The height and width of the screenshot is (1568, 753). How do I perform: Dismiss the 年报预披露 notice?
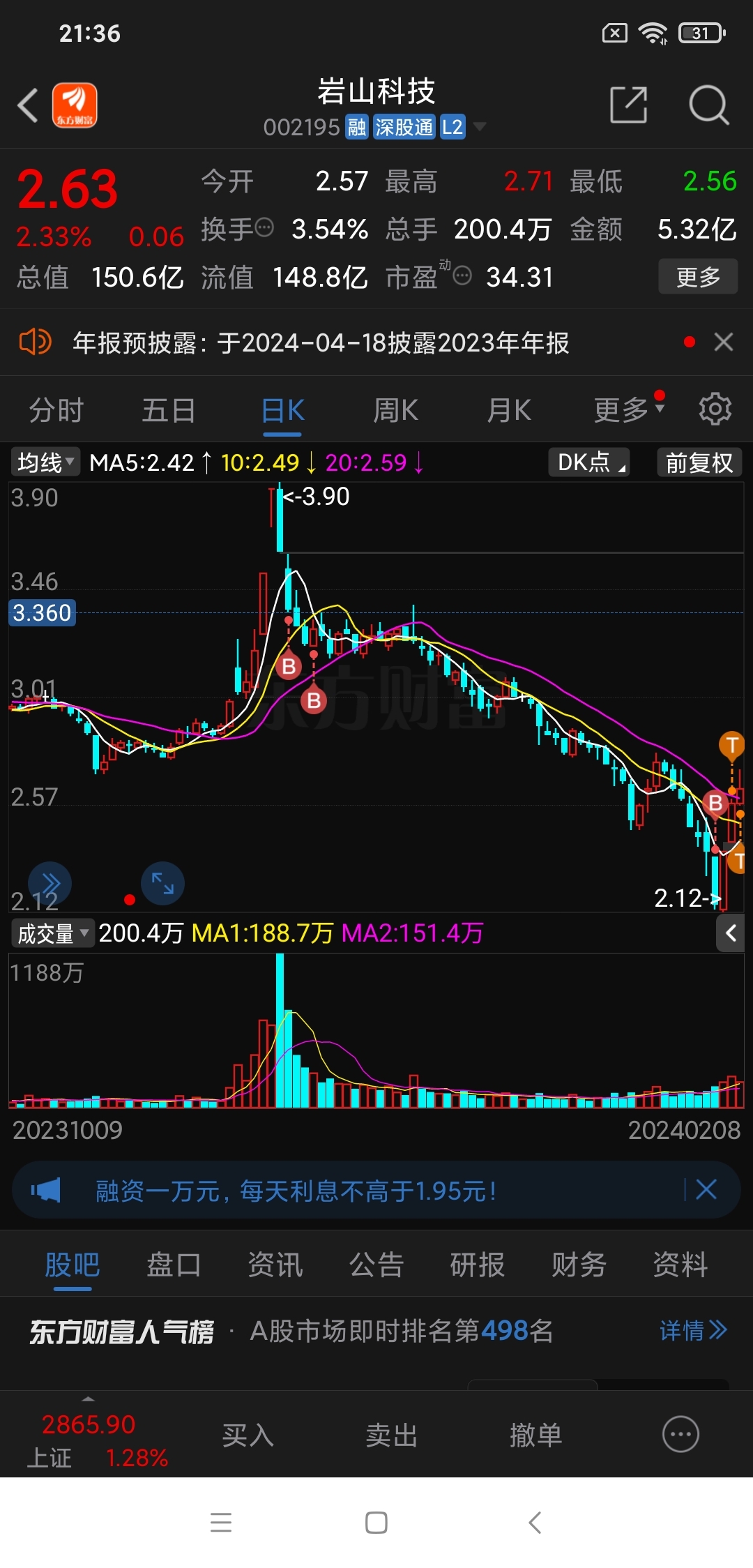tap(724, 342)
